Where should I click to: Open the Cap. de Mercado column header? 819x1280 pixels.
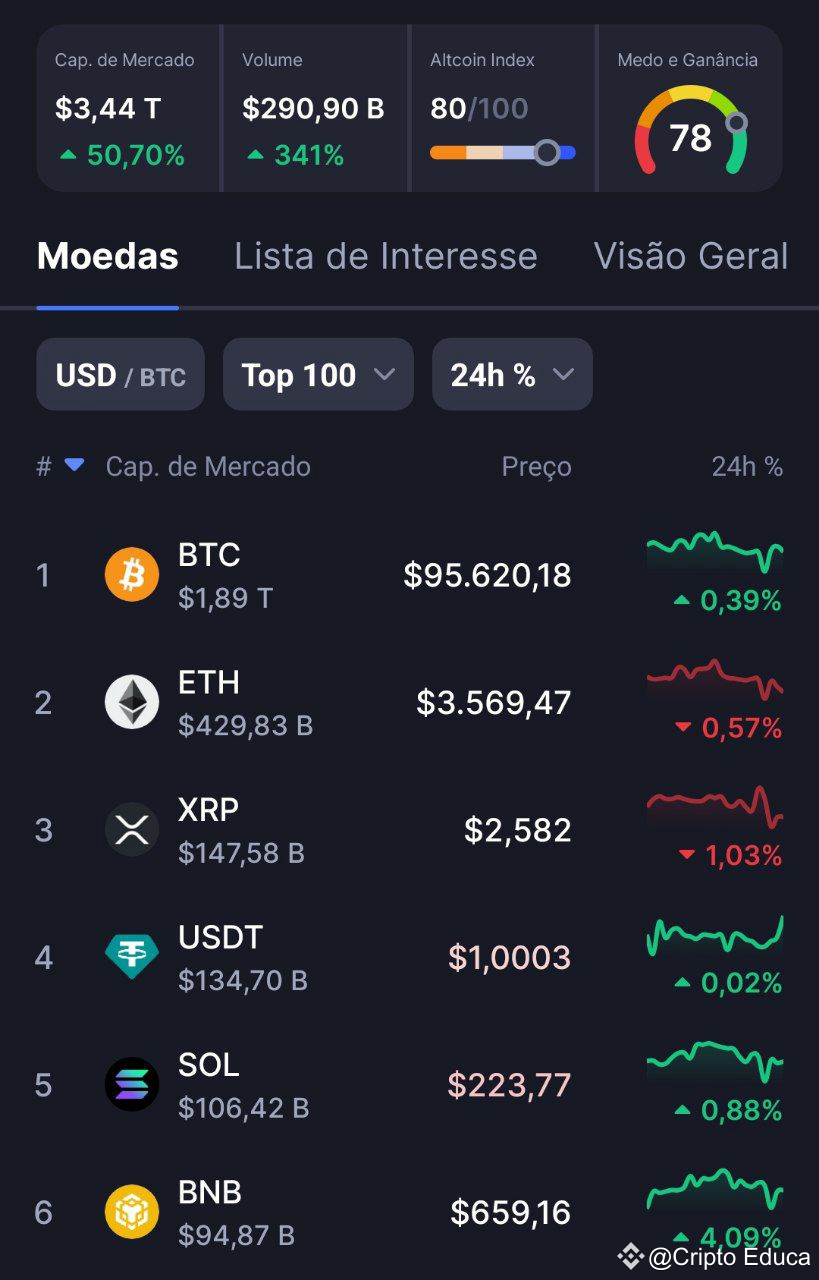207,466
